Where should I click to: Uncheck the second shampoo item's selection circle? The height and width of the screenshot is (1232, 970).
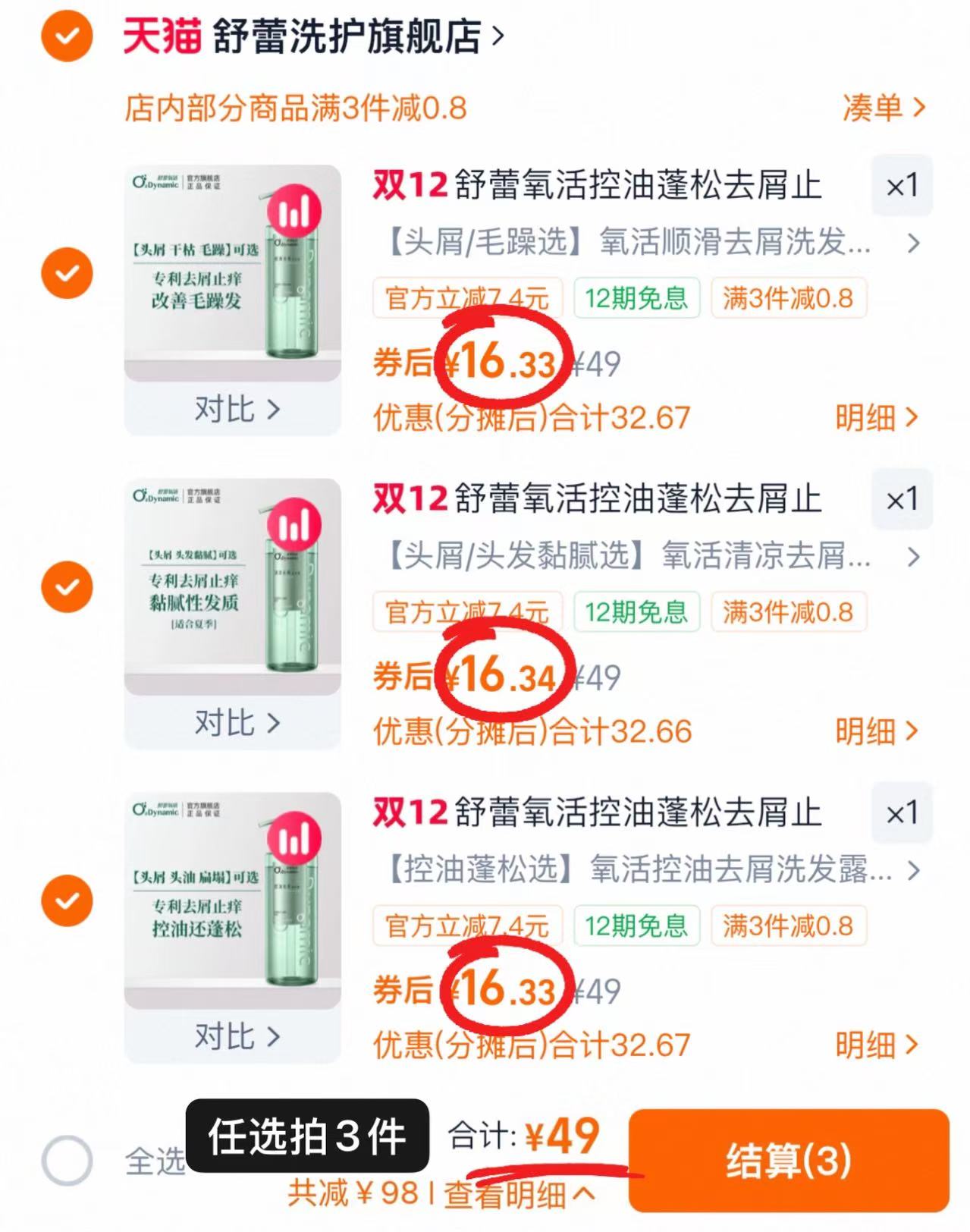click(x=67, y=587)
